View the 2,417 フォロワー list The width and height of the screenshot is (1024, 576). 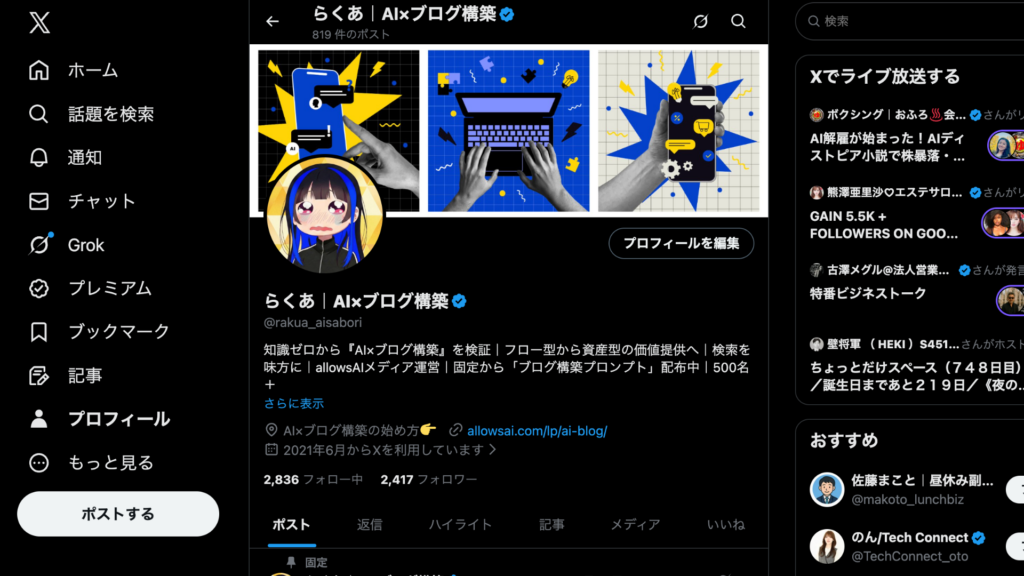coord(428,480)
